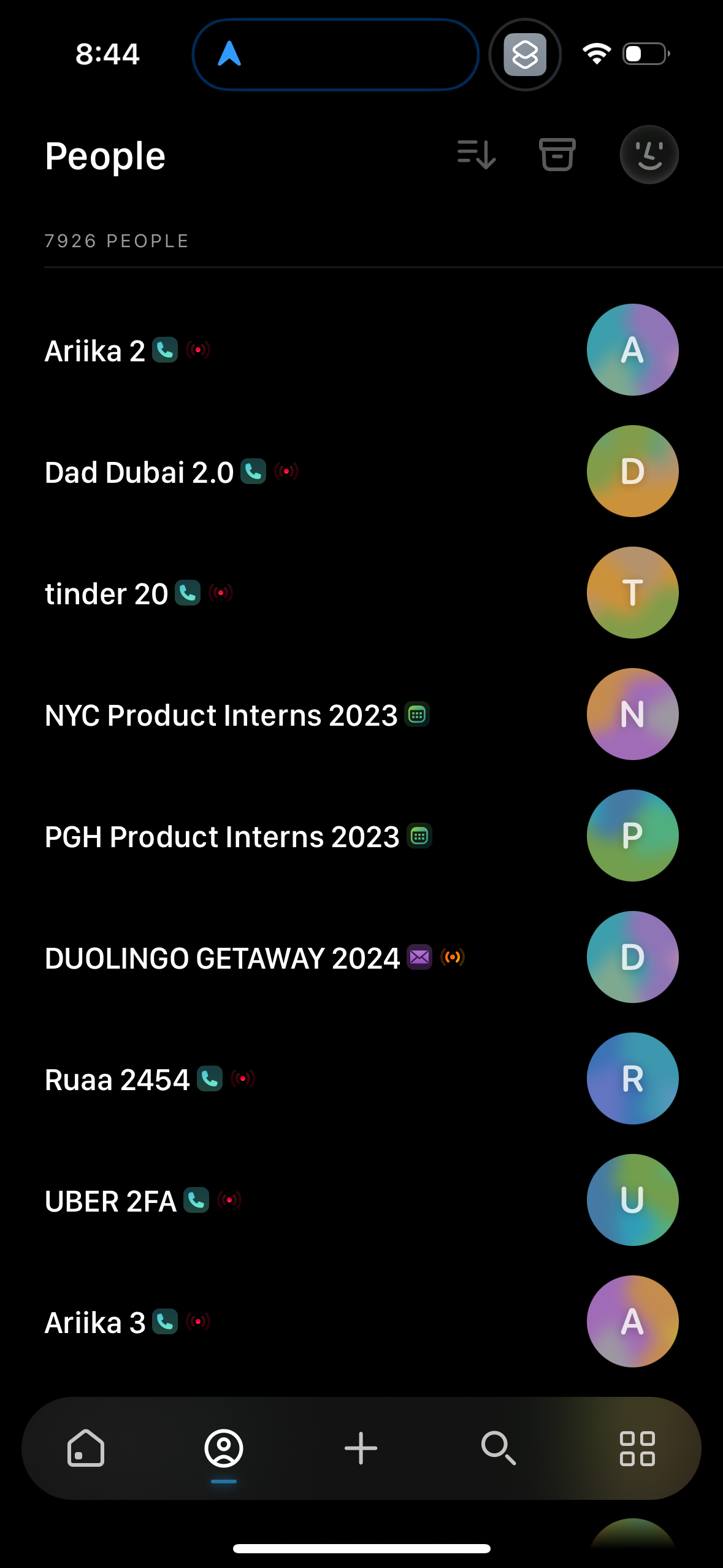Tap the blue location arrow in search pill
Image resolution: width=723 pixels, height=1568 pixels.
point(228,55)
